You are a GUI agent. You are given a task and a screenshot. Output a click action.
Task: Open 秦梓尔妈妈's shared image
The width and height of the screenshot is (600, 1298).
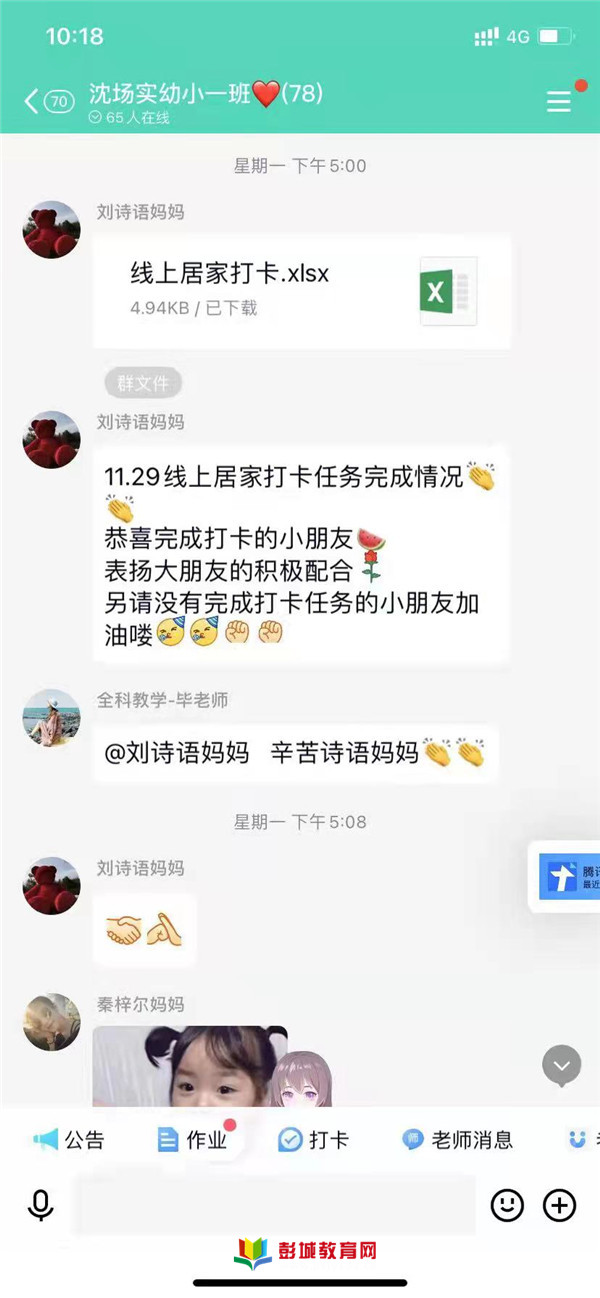190,1066
